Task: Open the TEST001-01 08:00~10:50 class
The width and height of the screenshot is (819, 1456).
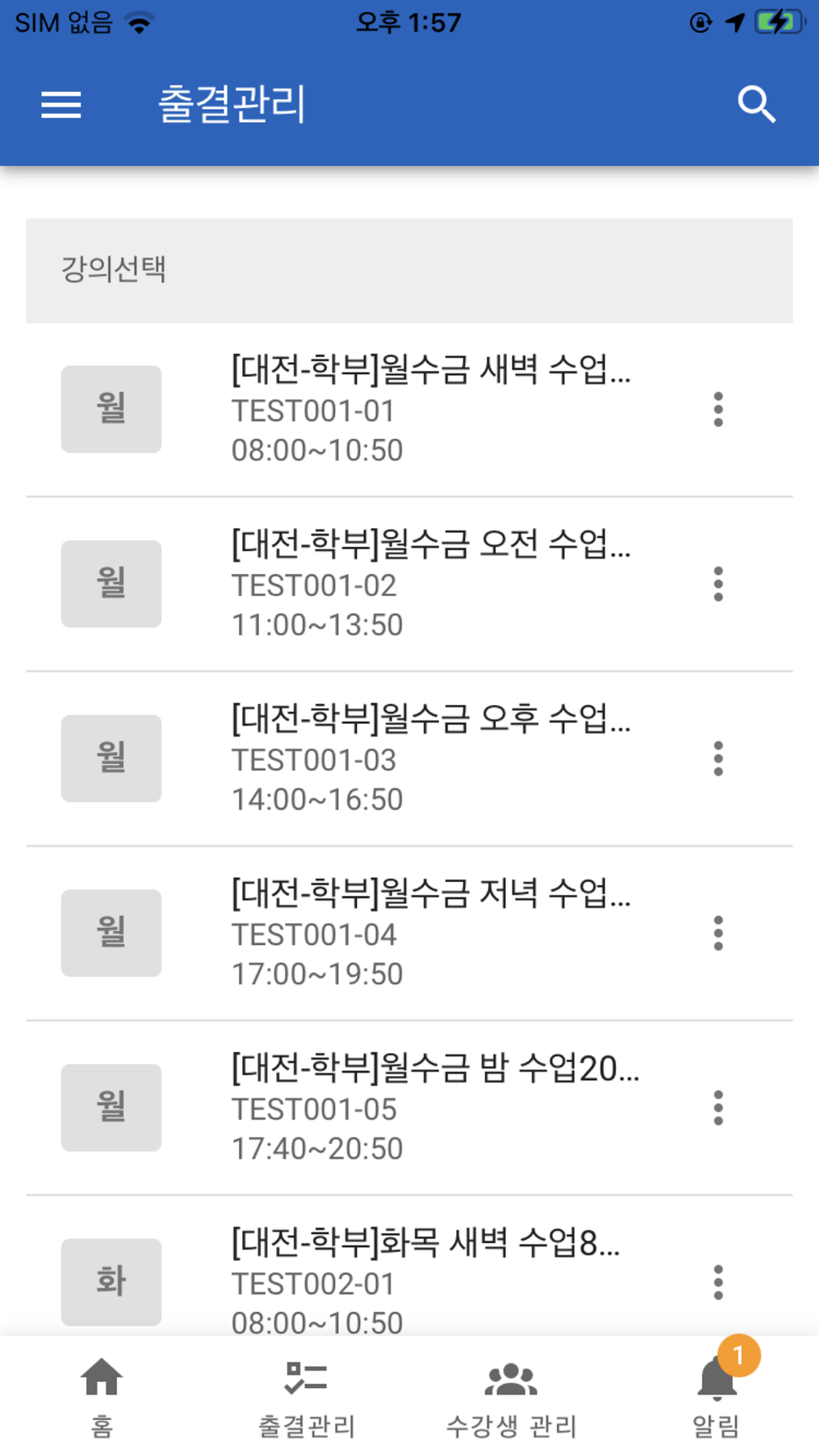Action: coord(409,409)
